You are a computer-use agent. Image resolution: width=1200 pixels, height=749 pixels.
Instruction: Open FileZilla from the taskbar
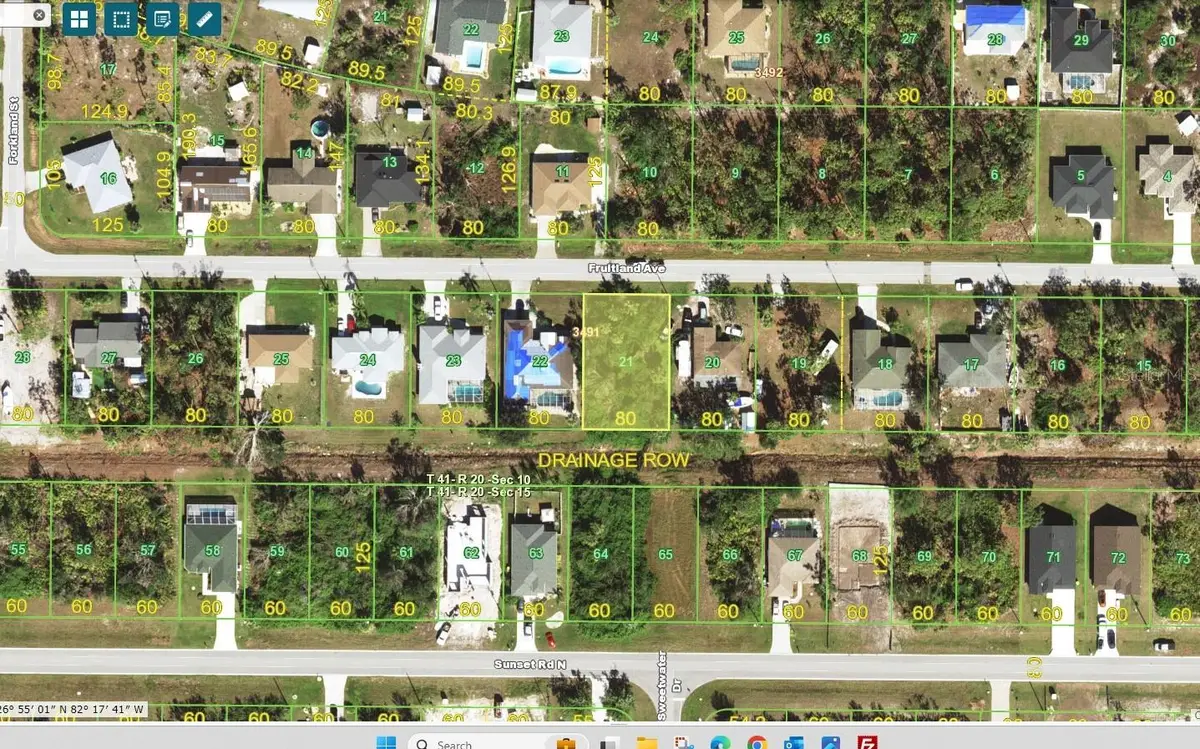[867, 744]
